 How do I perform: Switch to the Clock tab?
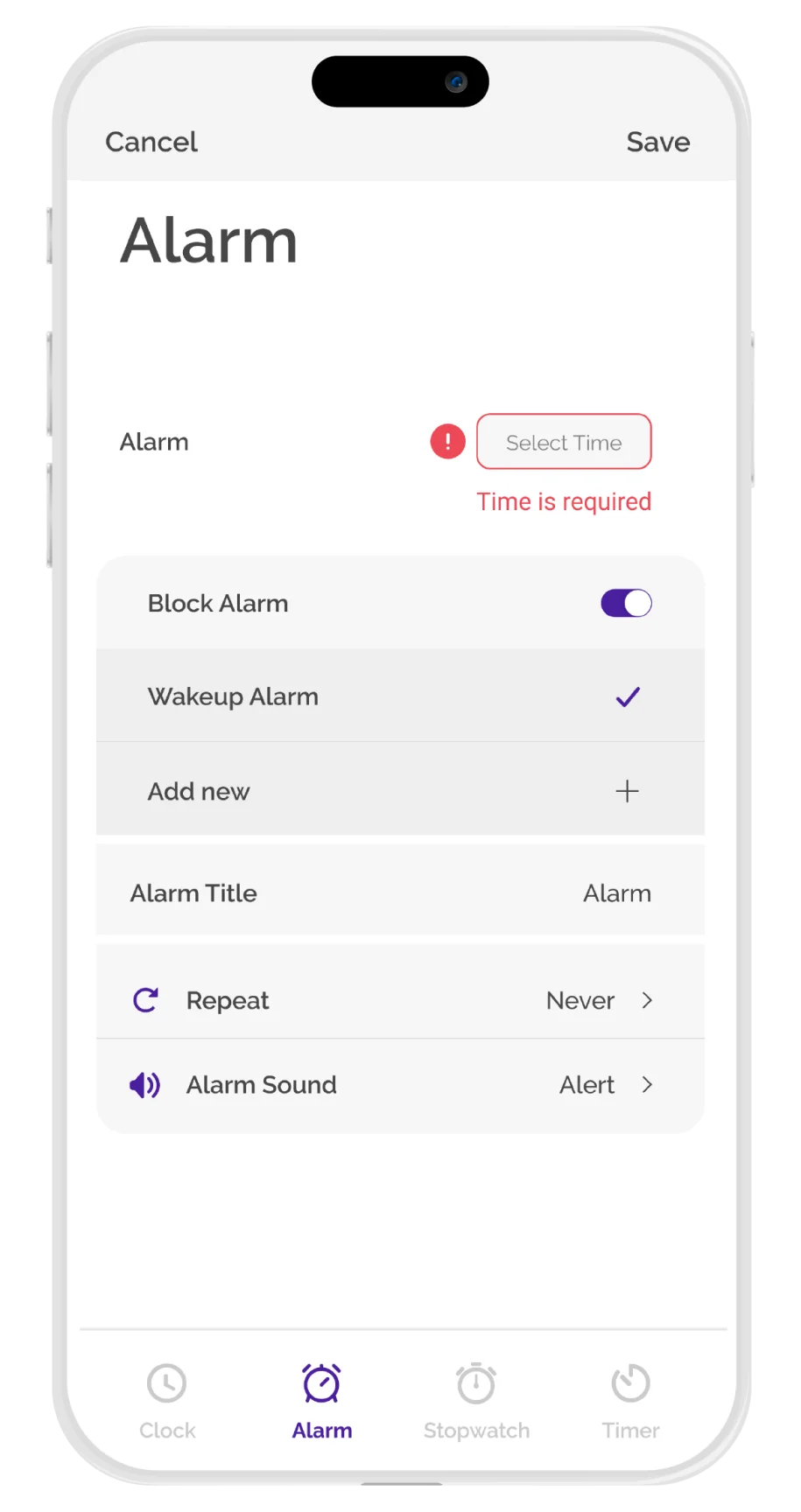(x=167, y=1401)
